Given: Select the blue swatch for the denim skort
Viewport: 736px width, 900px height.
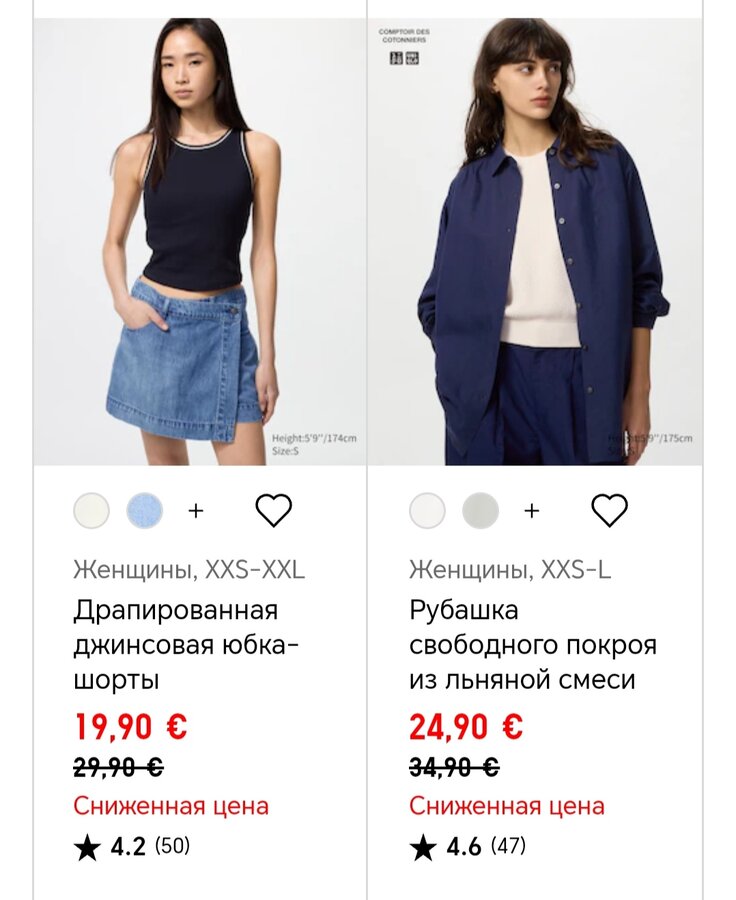Looking at the screenshot, I should click(x=144, y=511).
